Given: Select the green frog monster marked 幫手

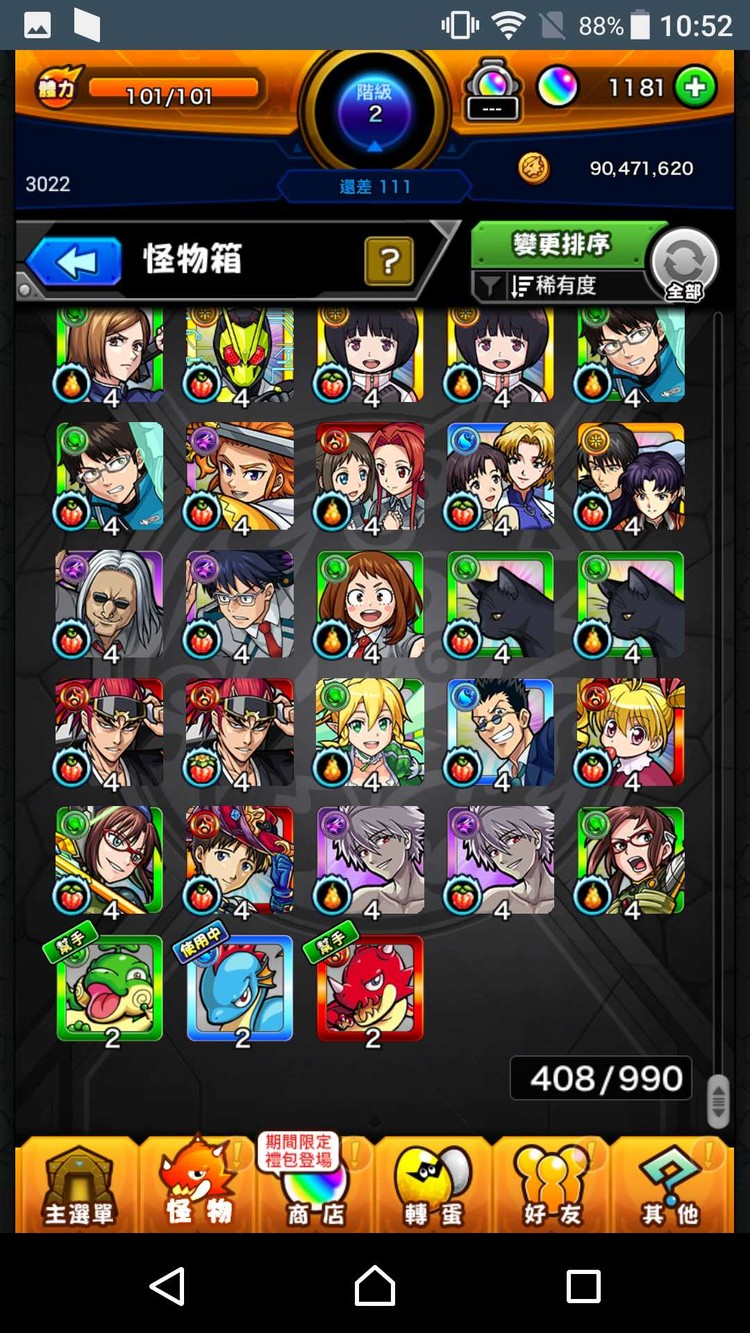Looking at the screenshot, I should [x=109, y=989].
